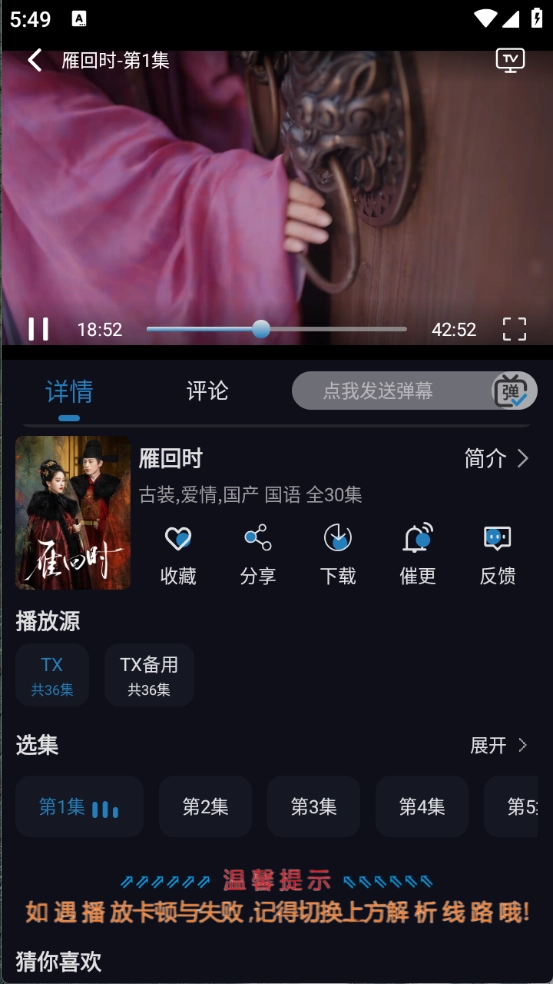Pause the video playback
The height and width of the screenshot is (984, 553).
click(38, 329)
